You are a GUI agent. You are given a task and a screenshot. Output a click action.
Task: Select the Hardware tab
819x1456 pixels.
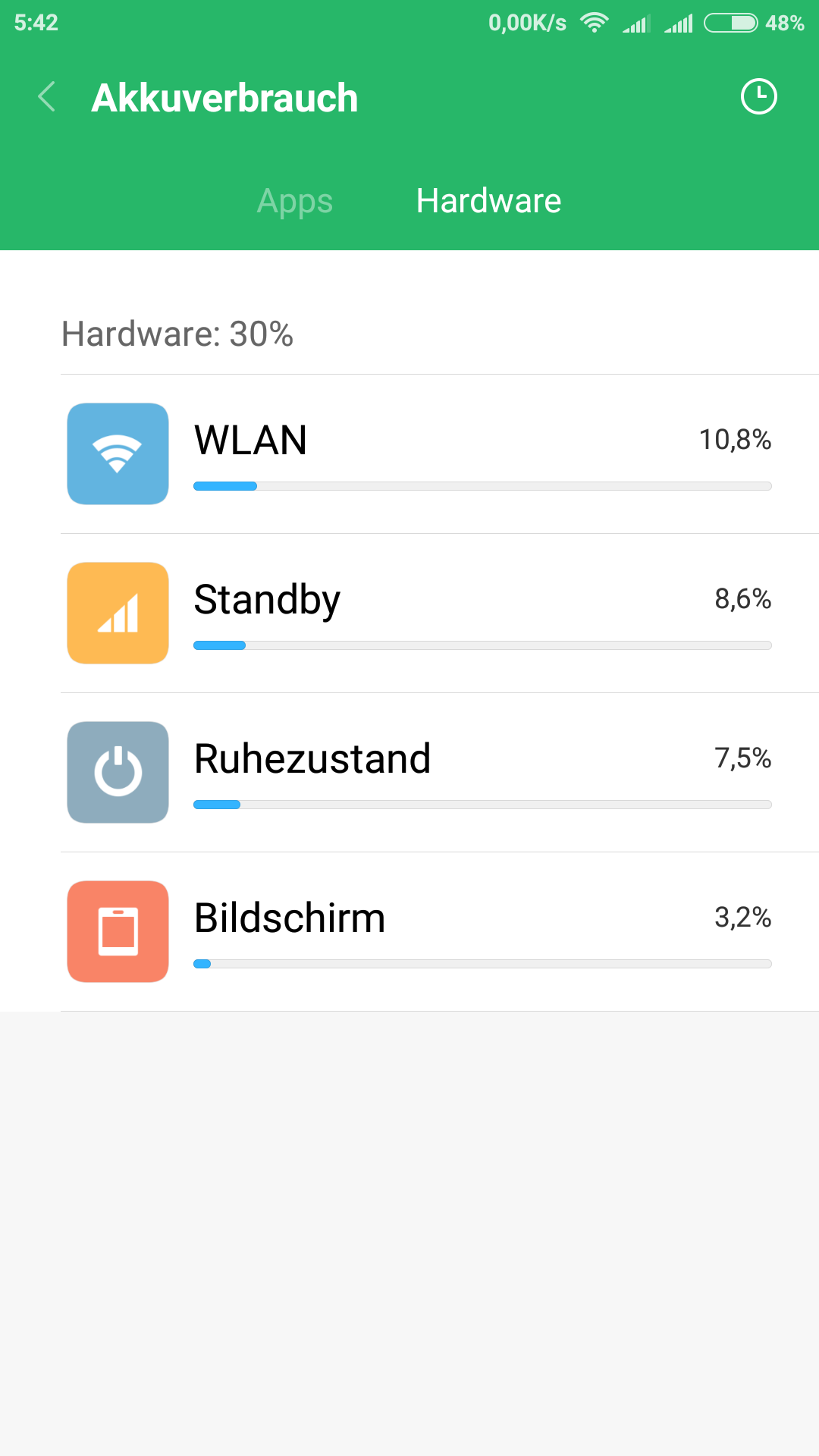click(488, 201)
